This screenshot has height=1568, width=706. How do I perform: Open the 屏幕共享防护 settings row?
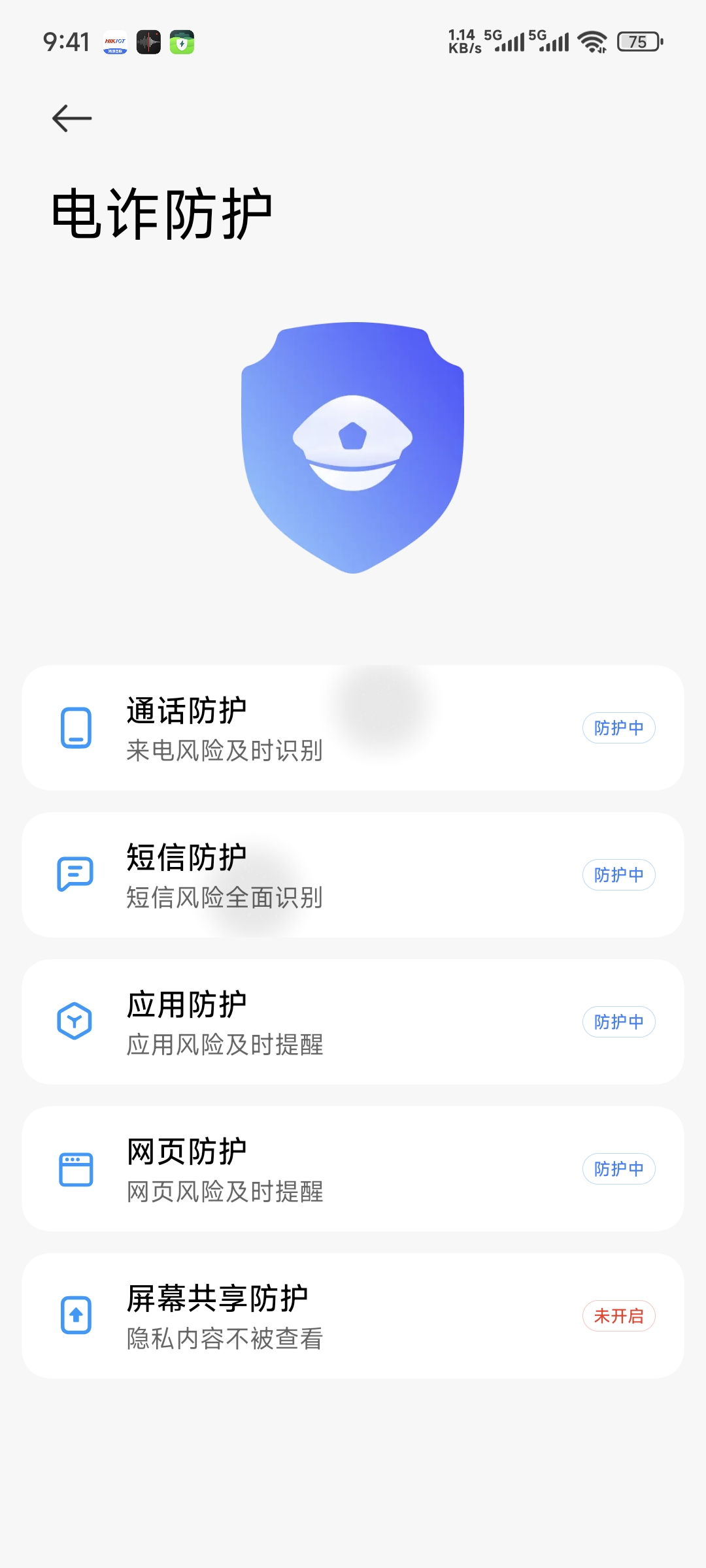(x=327, y=1315)
